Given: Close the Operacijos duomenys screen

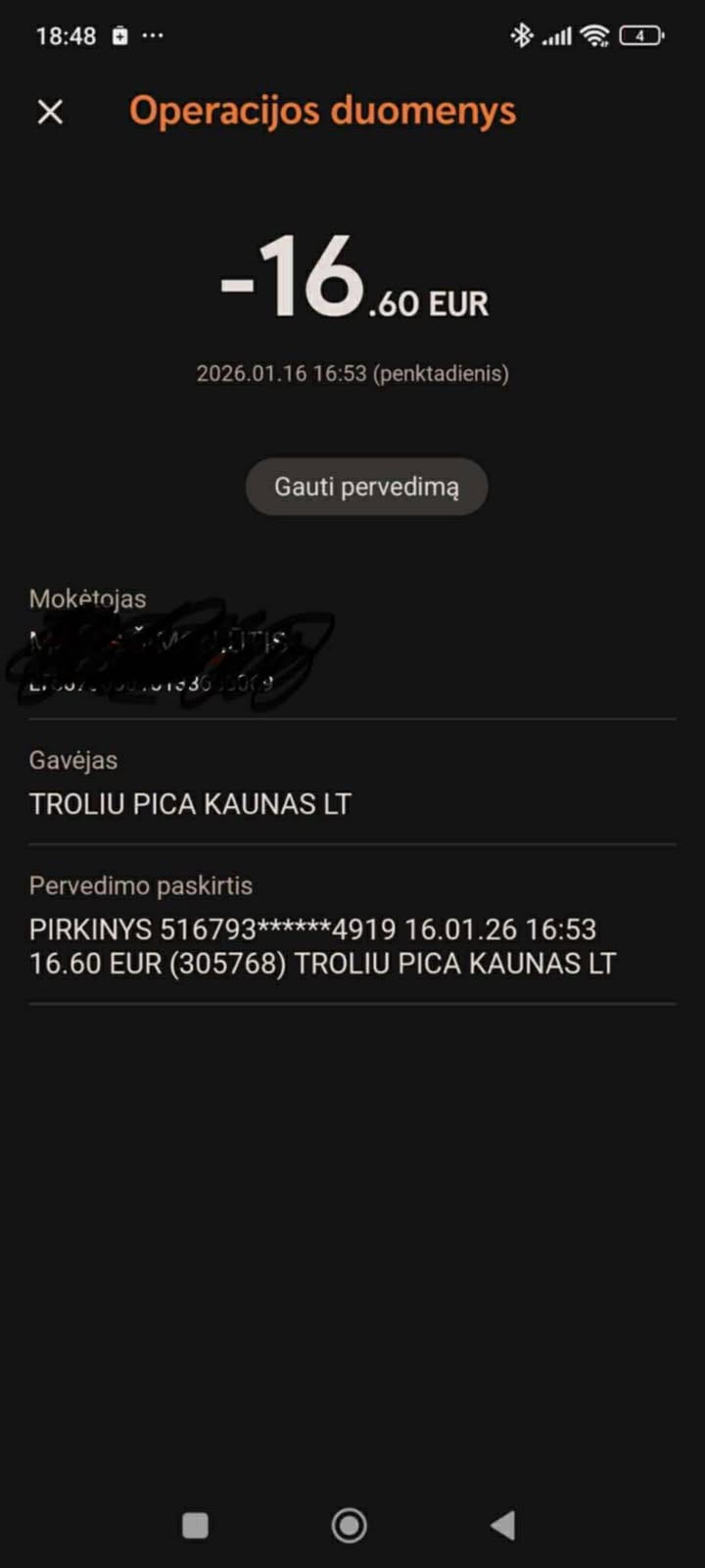Looking at the screenshot, I should pos(50,113).
